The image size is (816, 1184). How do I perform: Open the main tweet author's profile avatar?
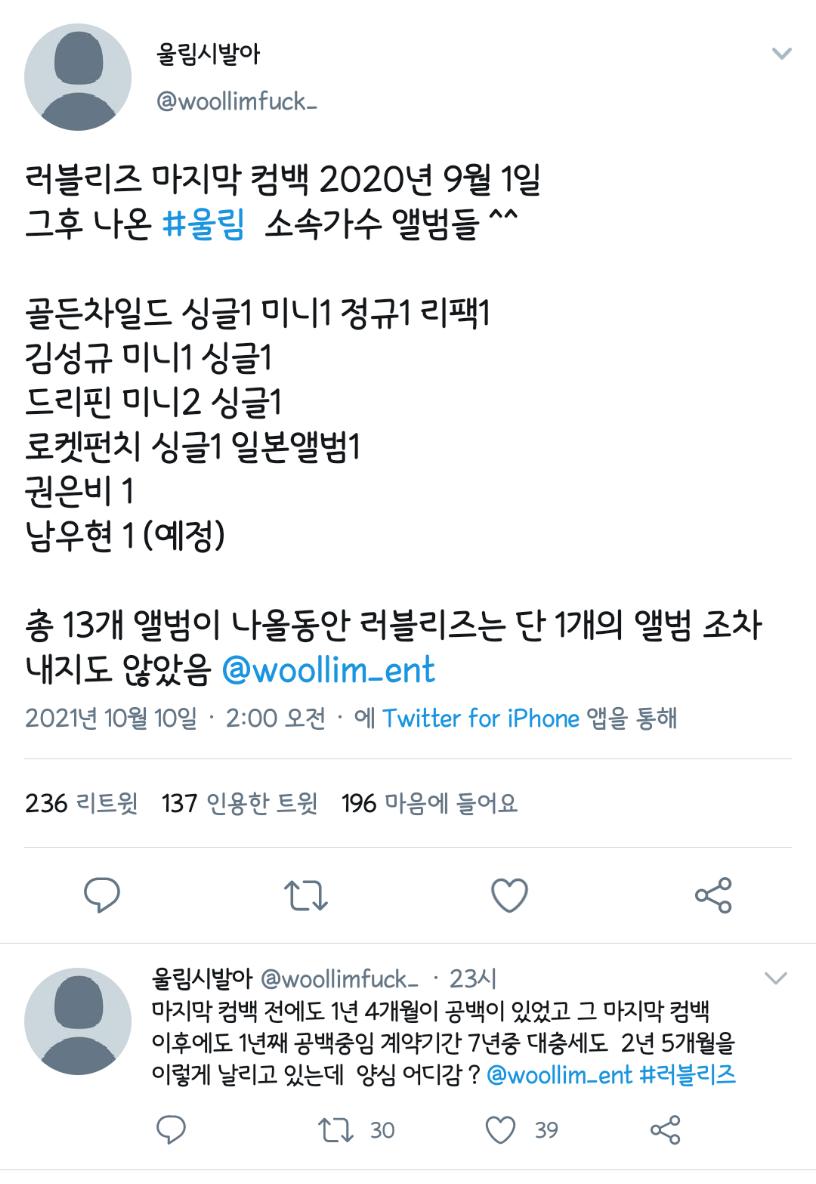point(78,77)
